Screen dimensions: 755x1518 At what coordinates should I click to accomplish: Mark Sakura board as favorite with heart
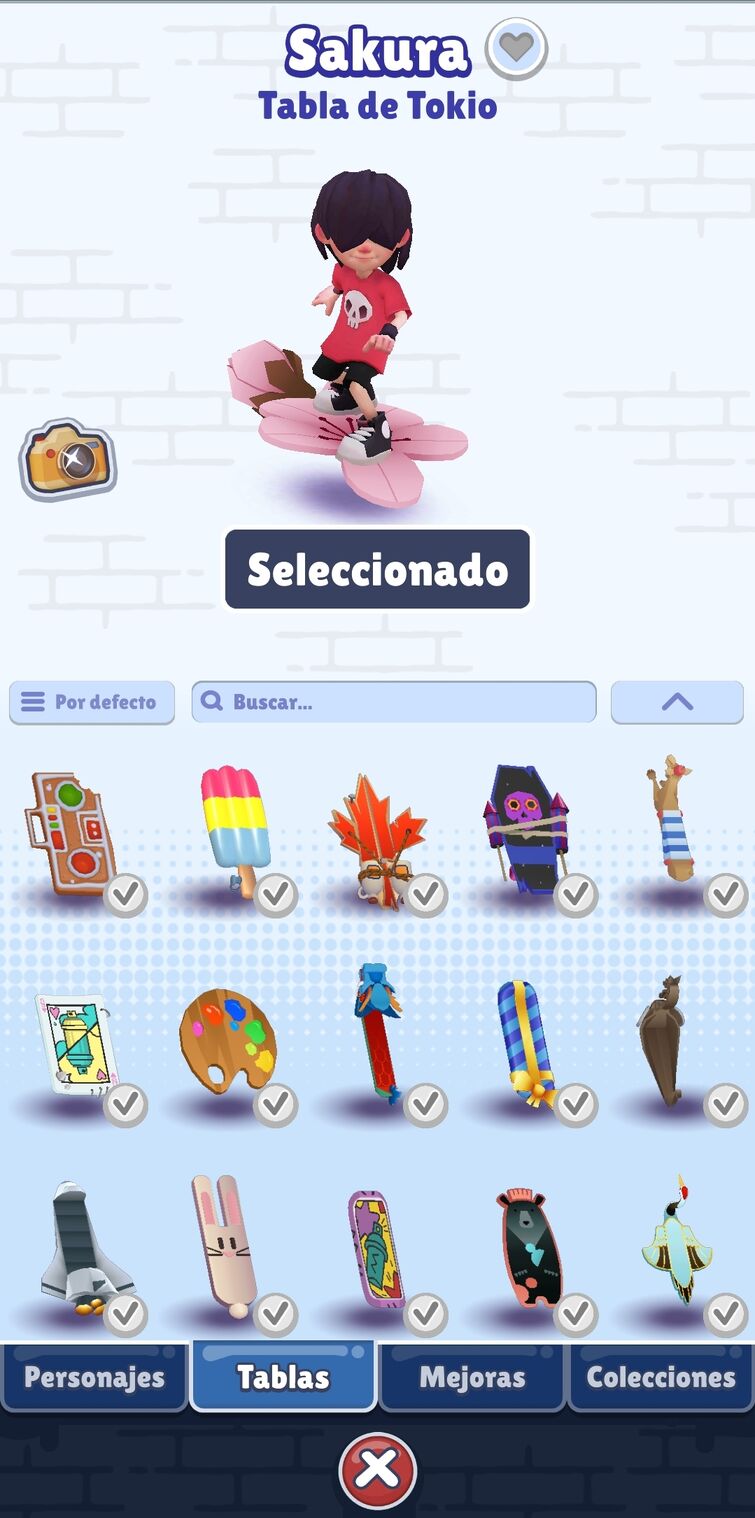[x=516, y=48]
